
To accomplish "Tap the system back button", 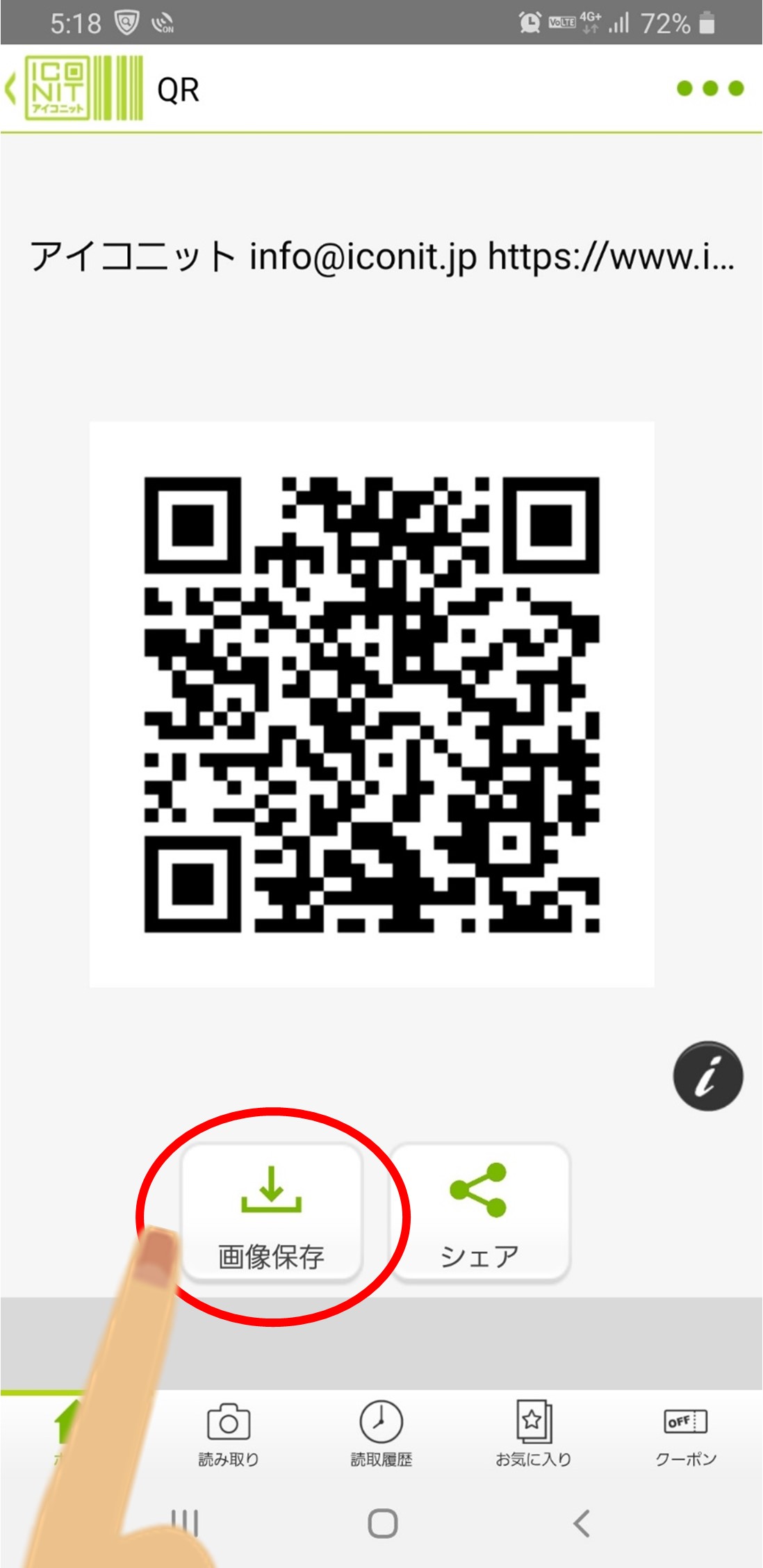I will pyautogui.click(x=581, y=1524).
